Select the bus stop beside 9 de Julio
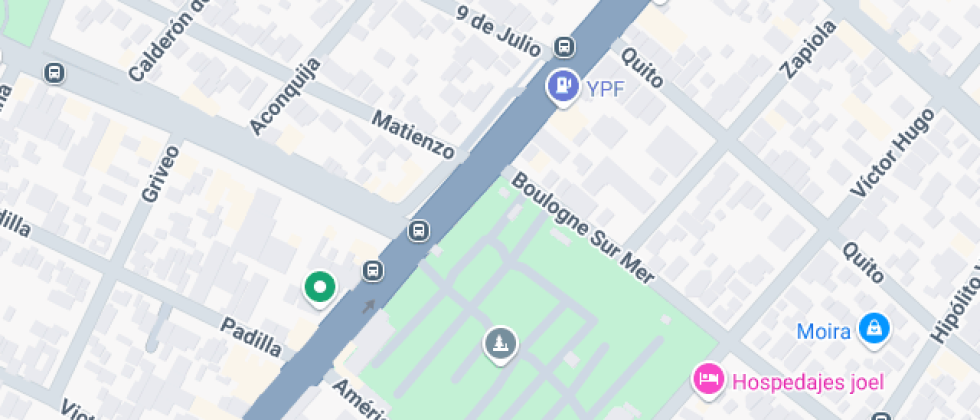The height and width of the screenshot is (420, 980). coord(564,47)
